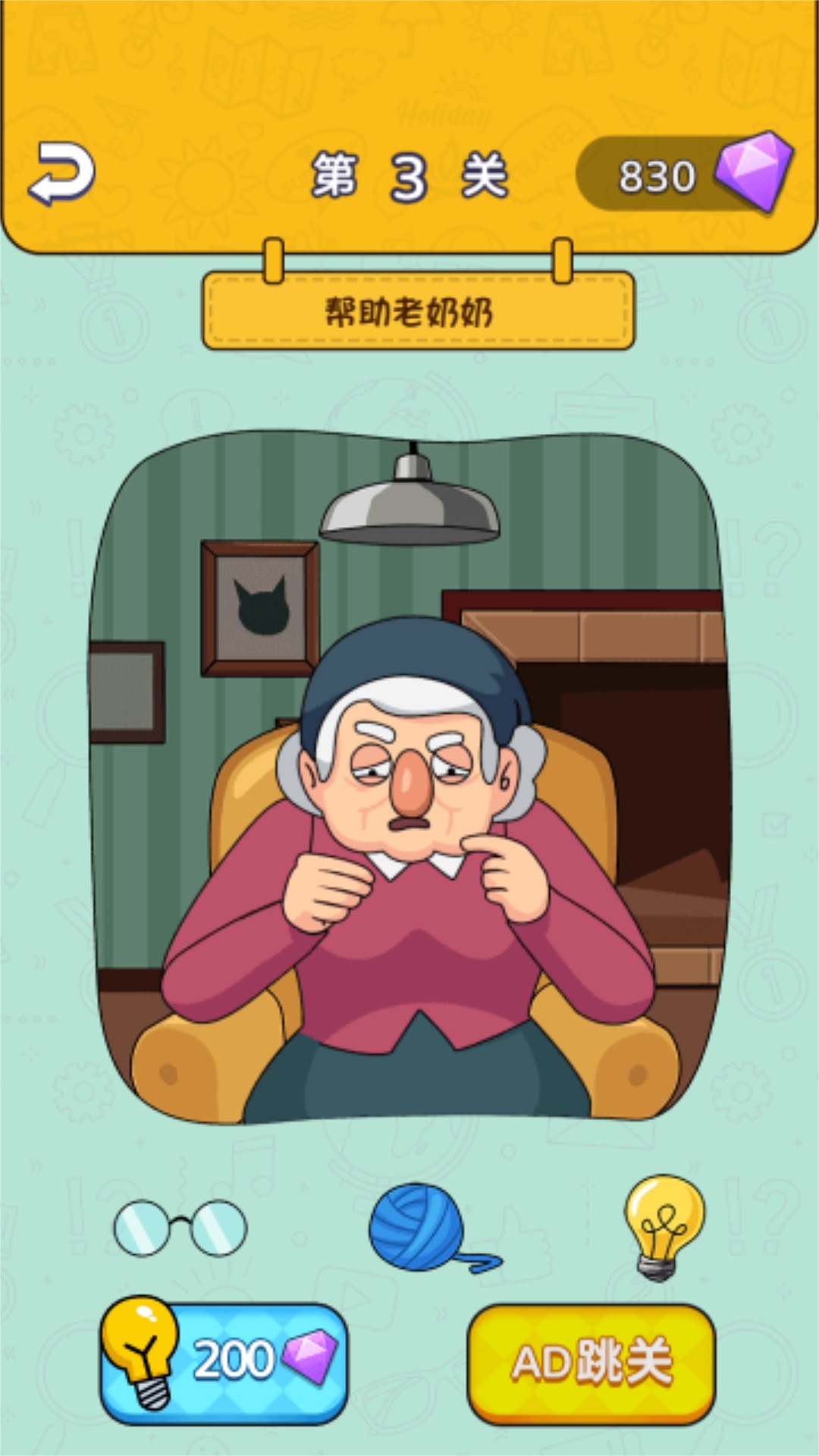Open the 830 gem balance

point(682,174)
